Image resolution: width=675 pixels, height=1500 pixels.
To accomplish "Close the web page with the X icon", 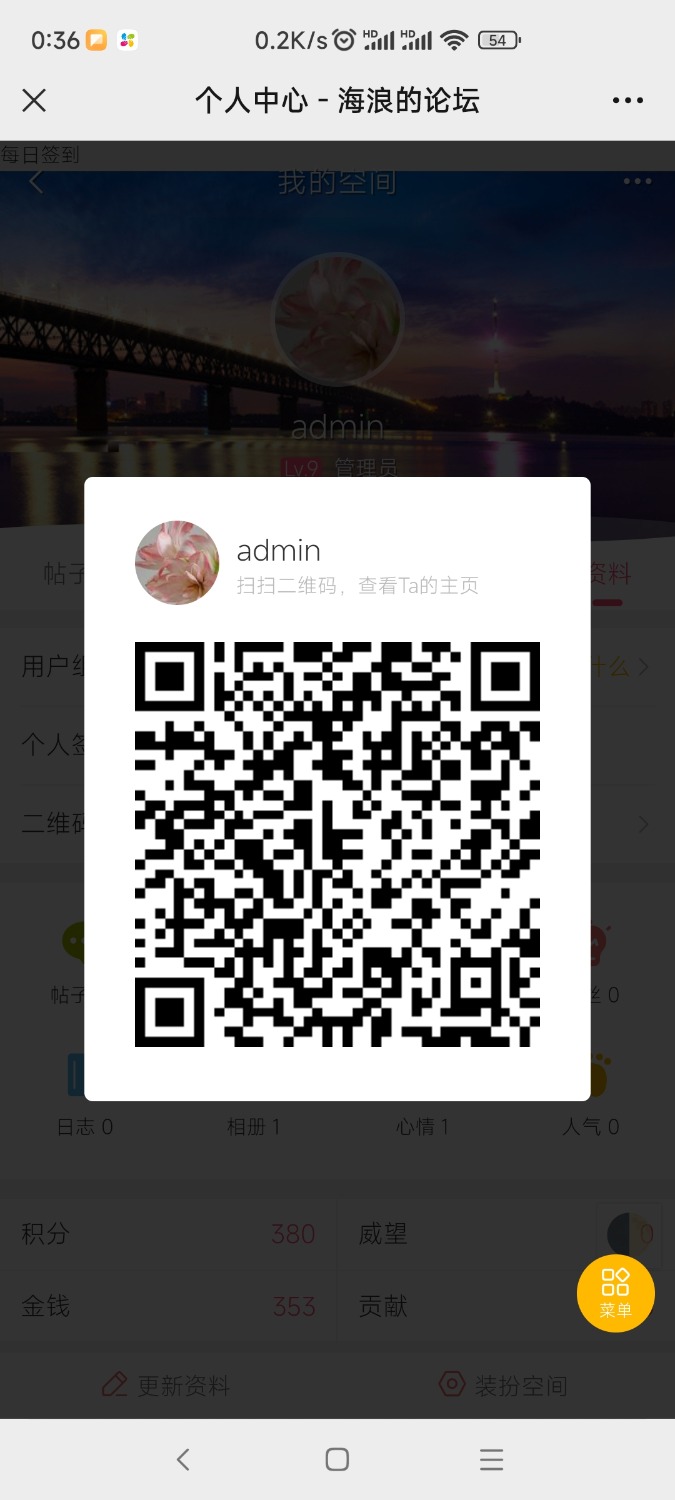I will point(34,100).
